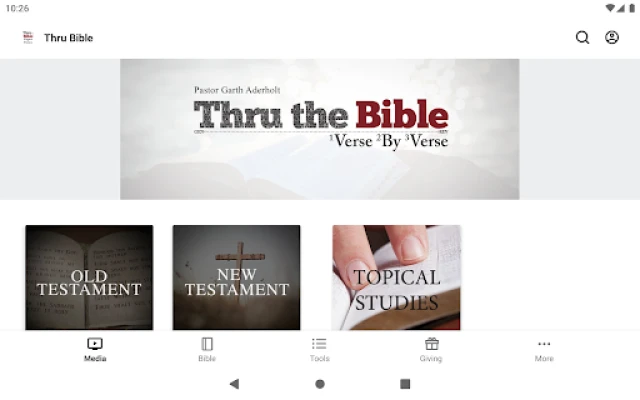This screenshot has width=640, height=400.
Task: Go to the system home screen
Action: tap(320, 383)
